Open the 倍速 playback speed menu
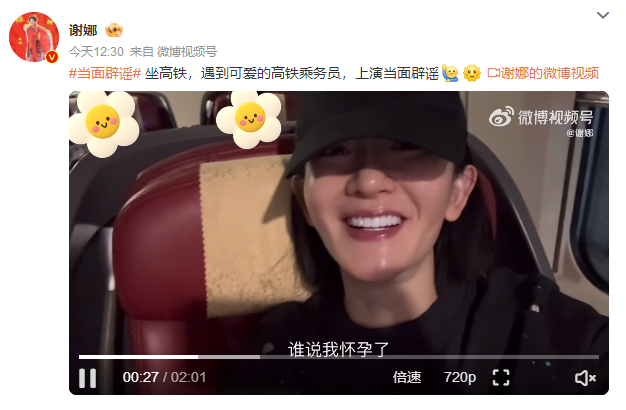The width and height of the screenshot is (626, 410). pos(407,378)
